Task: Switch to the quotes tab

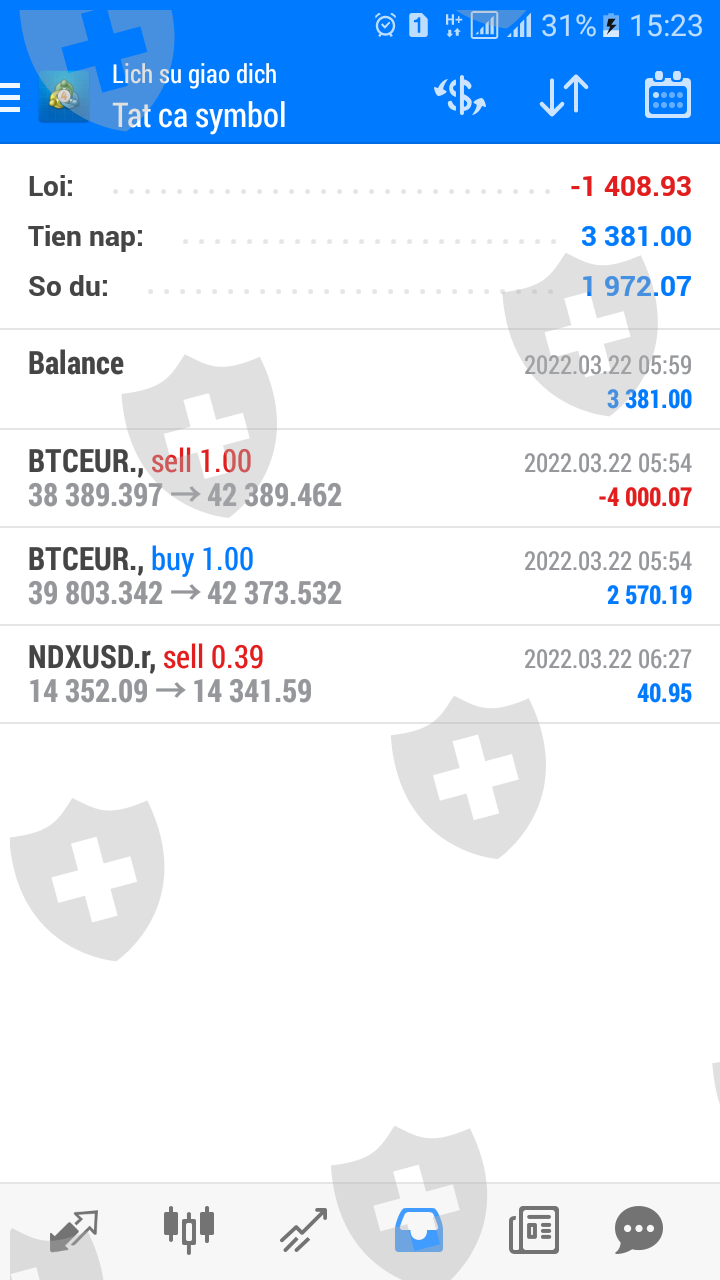Action: 75,1230
